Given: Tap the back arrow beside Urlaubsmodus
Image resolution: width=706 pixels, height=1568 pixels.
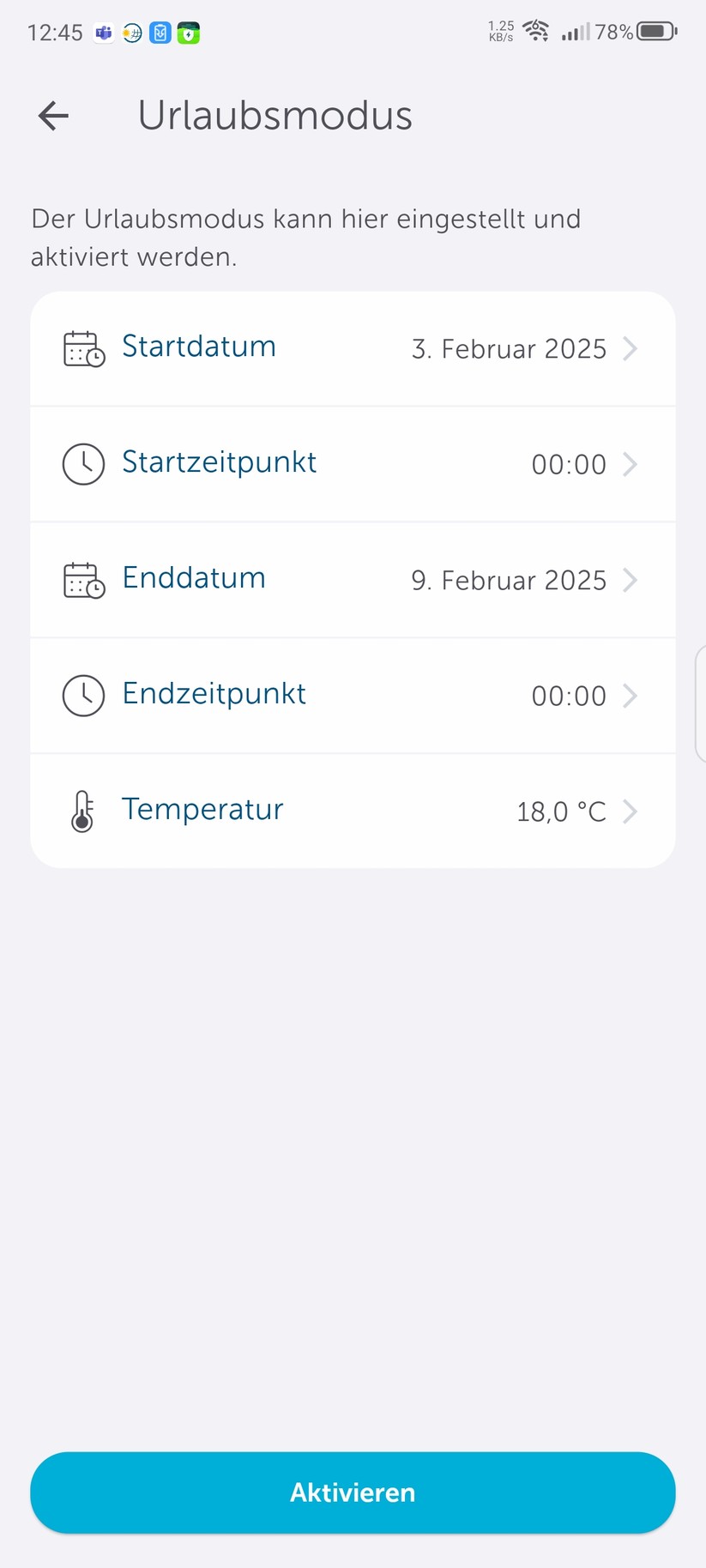Looking at the screenshot, I should click(x=52, y=116).
